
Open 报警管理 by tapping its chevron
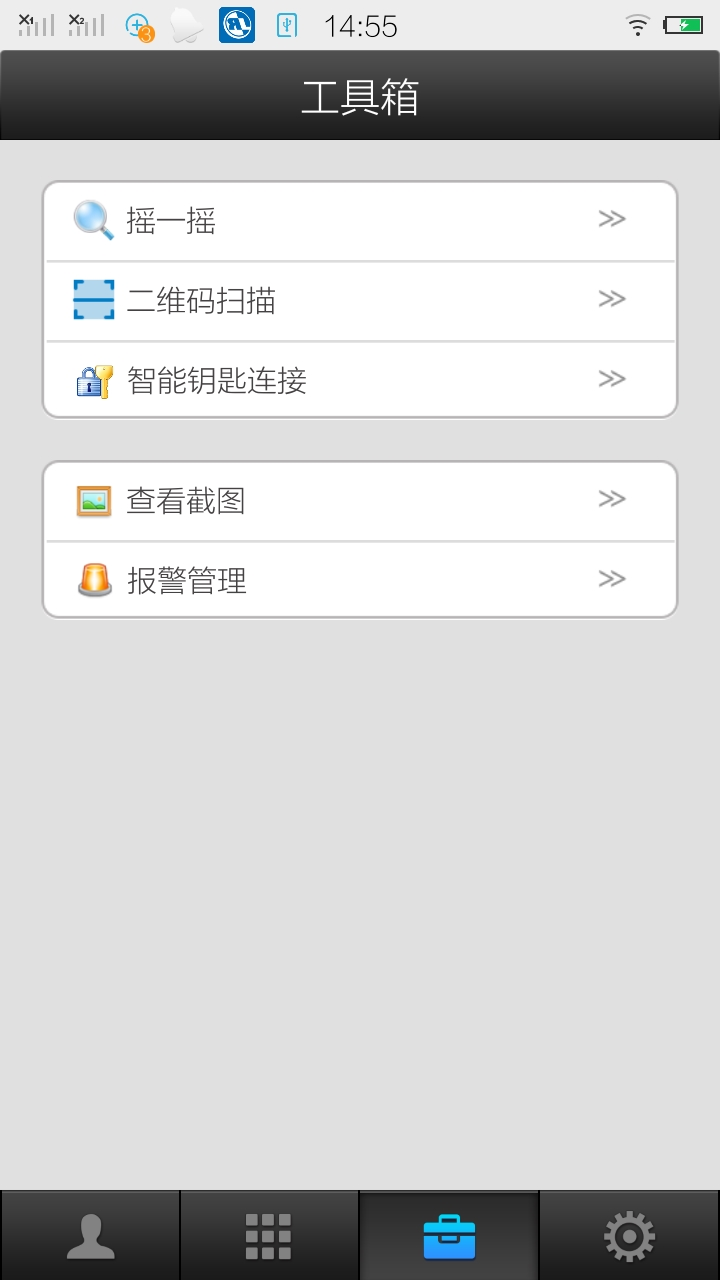(612, 578)
